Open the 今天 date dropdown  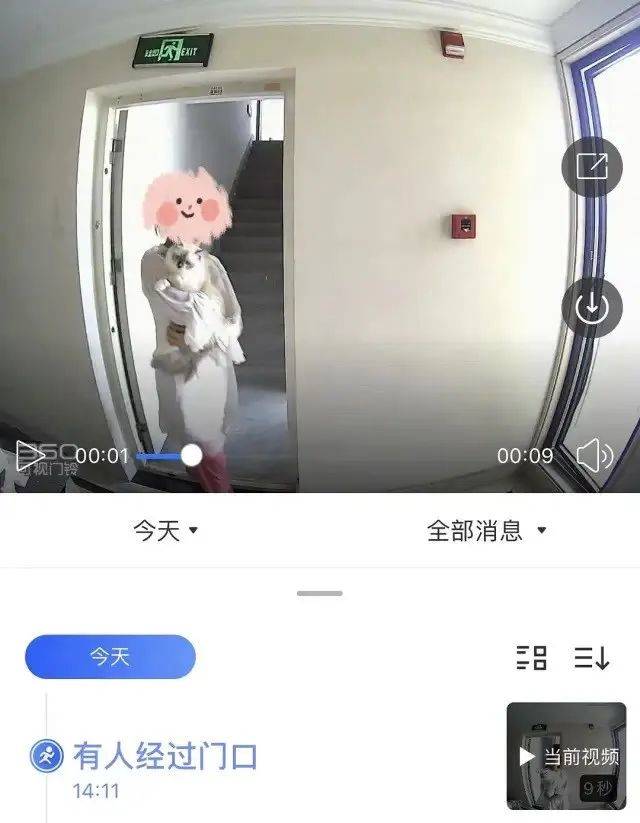tap(165, 530)
